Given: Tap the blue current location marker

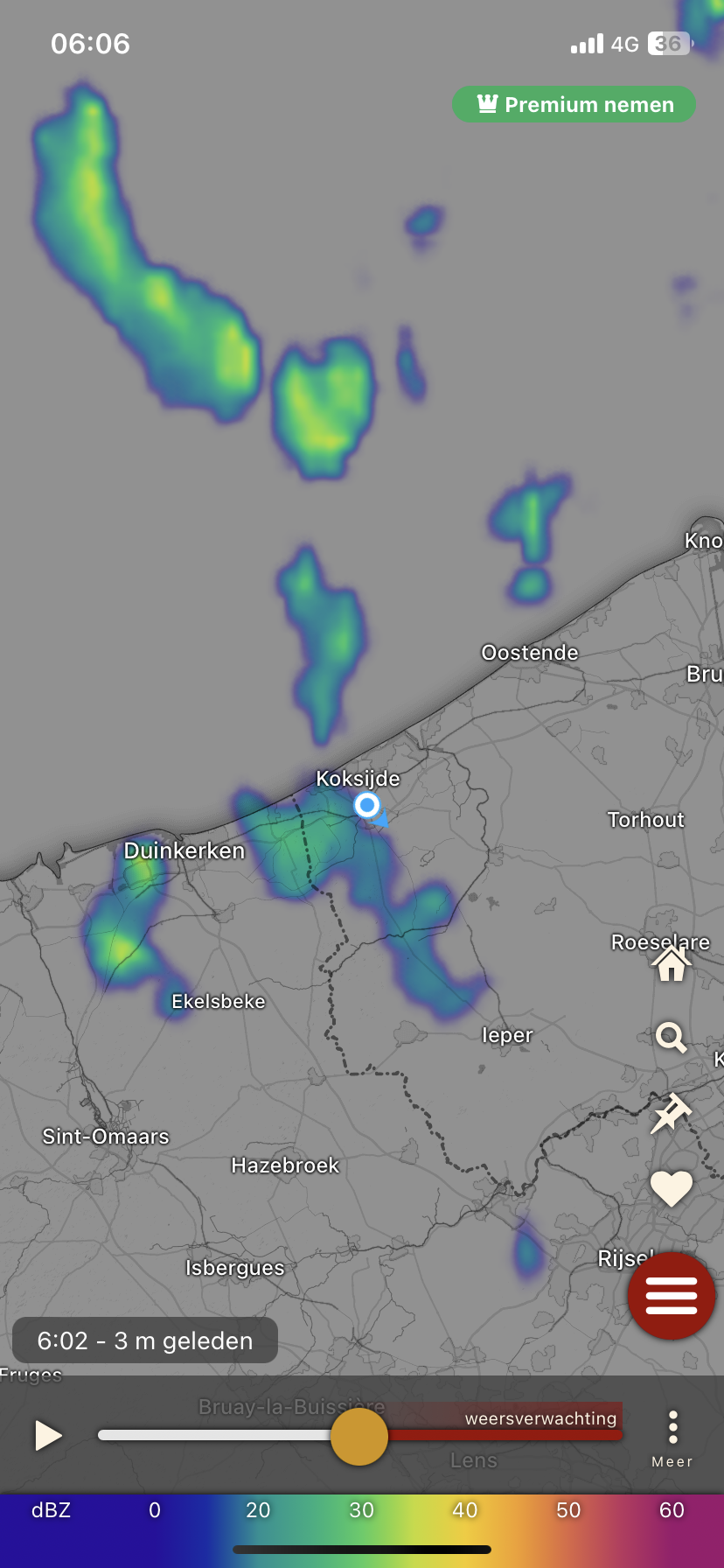Looking at the screenshot, I should (367, 805).
